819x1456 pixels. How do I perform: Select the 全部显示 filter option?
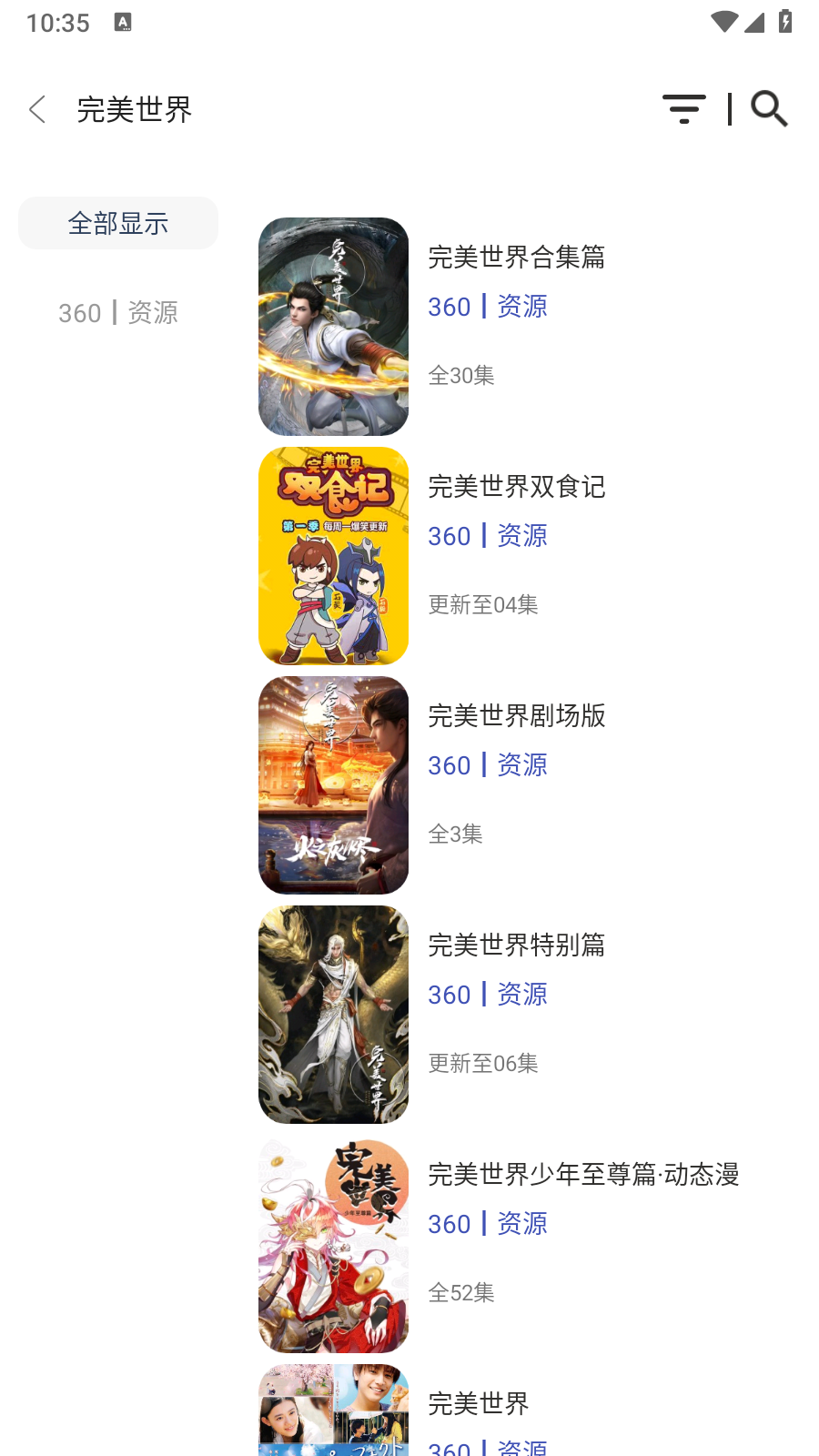coord(118,223)
